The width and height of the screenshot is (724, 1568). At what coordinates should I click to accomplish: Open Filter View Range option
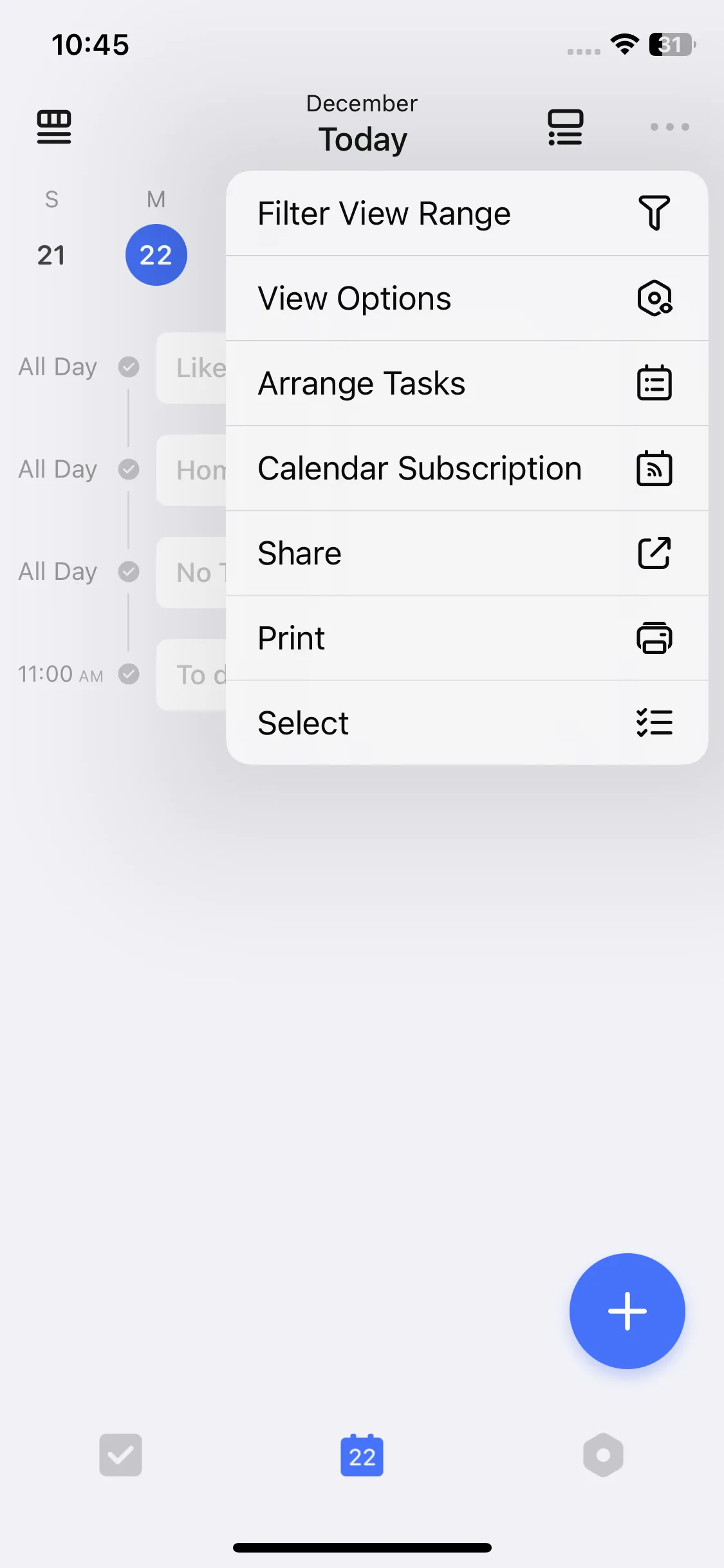467,214
